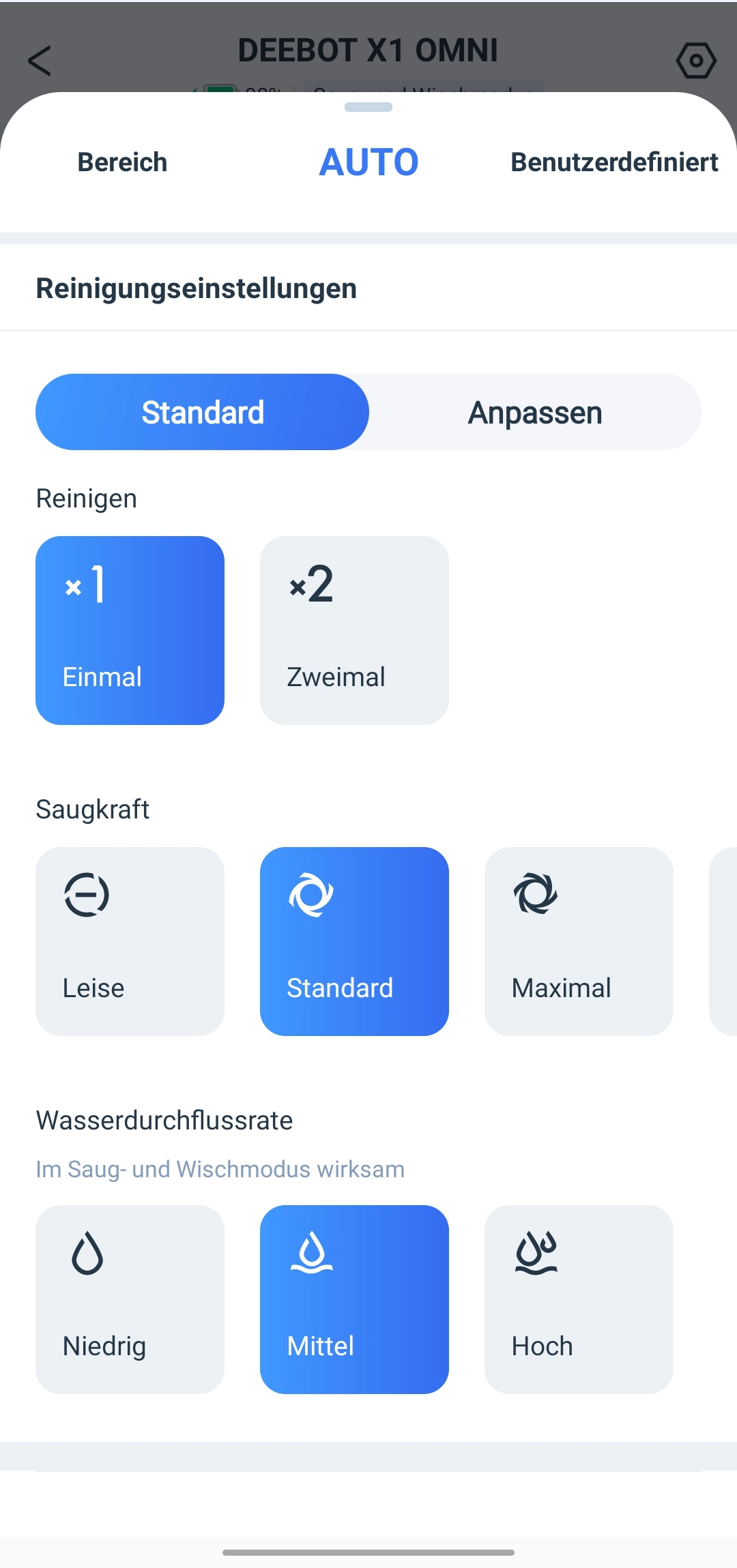
Task: Switch to the Bereich tab
Action: point(122,162)
